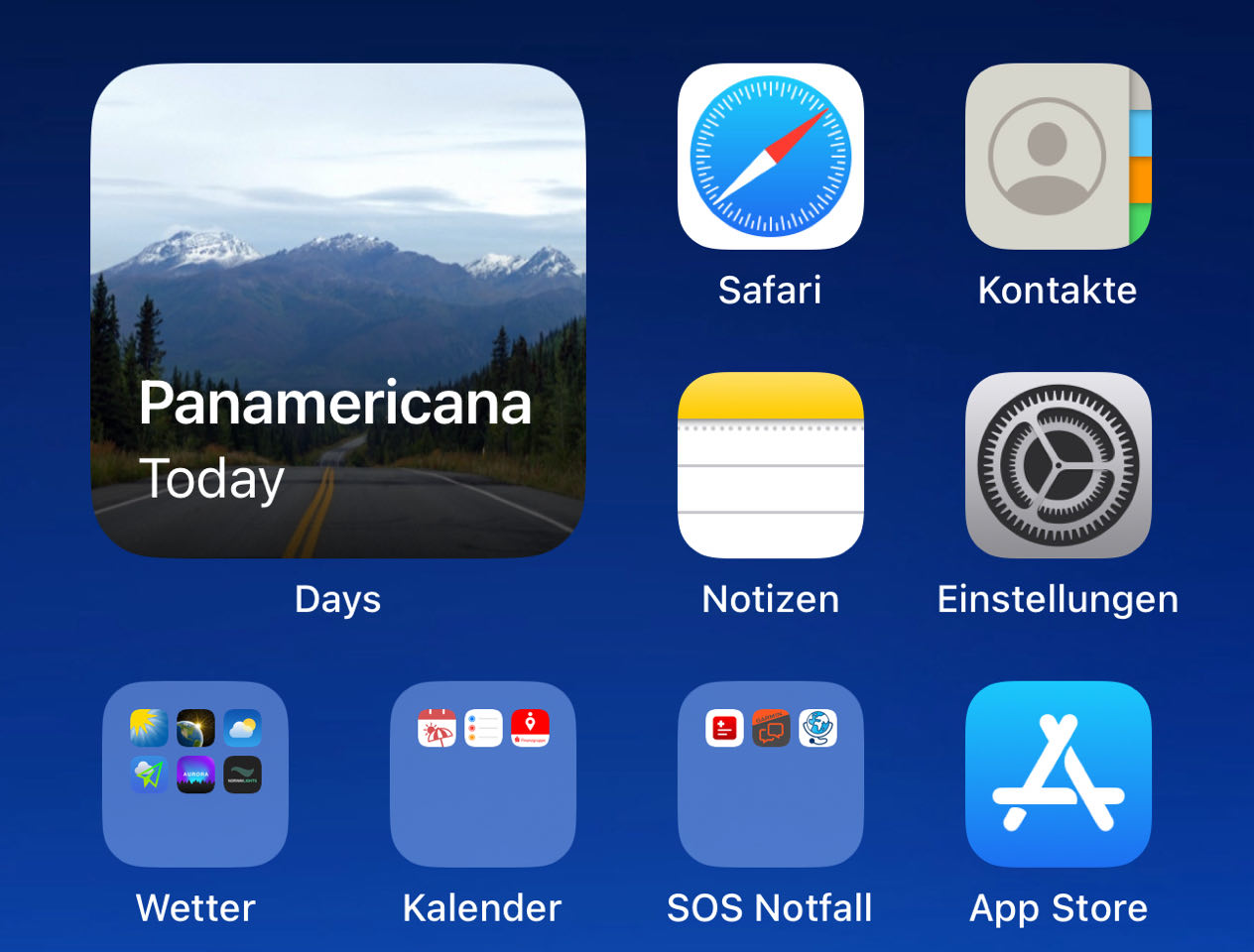
Task: Launch the App Store
Action: 1058,773
